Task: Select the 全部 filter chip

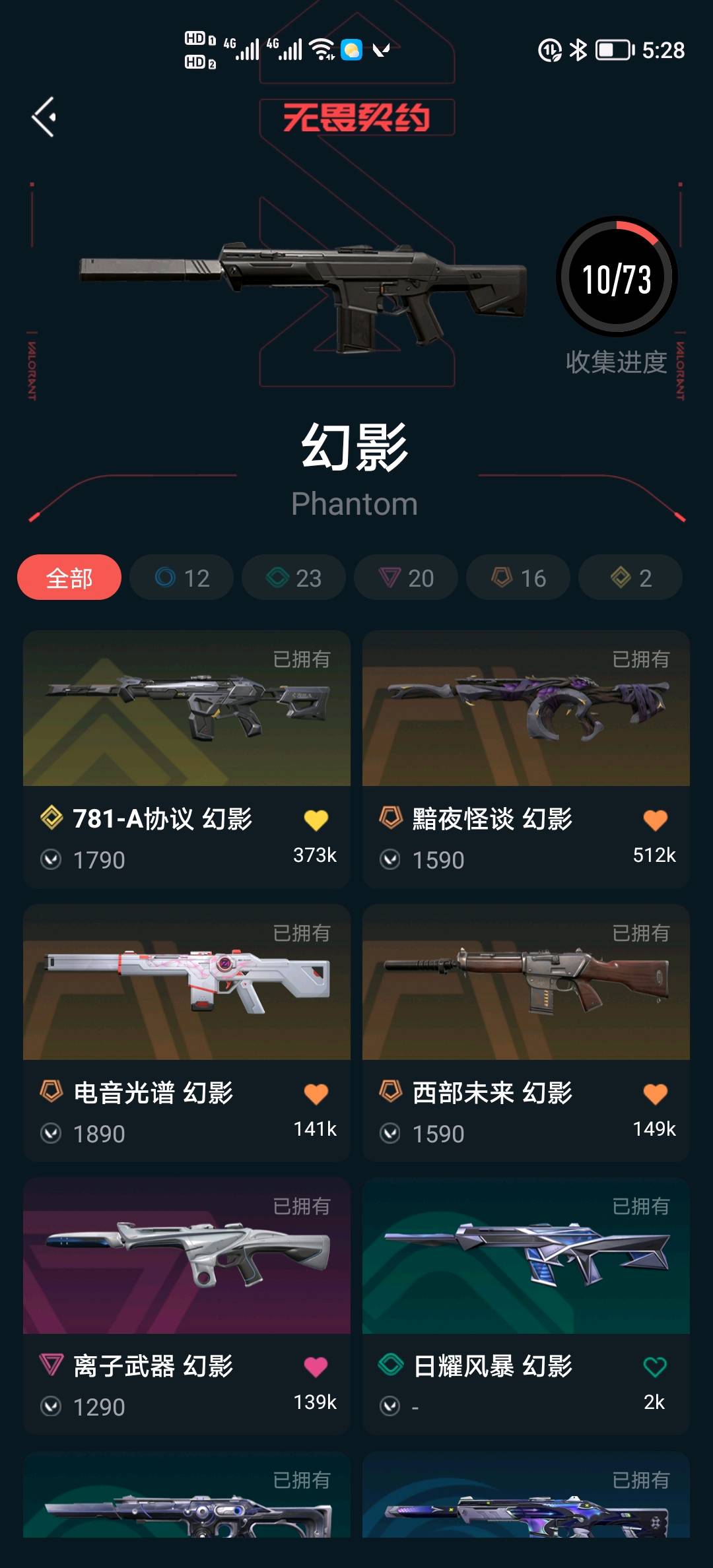Action: pyautogui.click(x=69, y=577)
